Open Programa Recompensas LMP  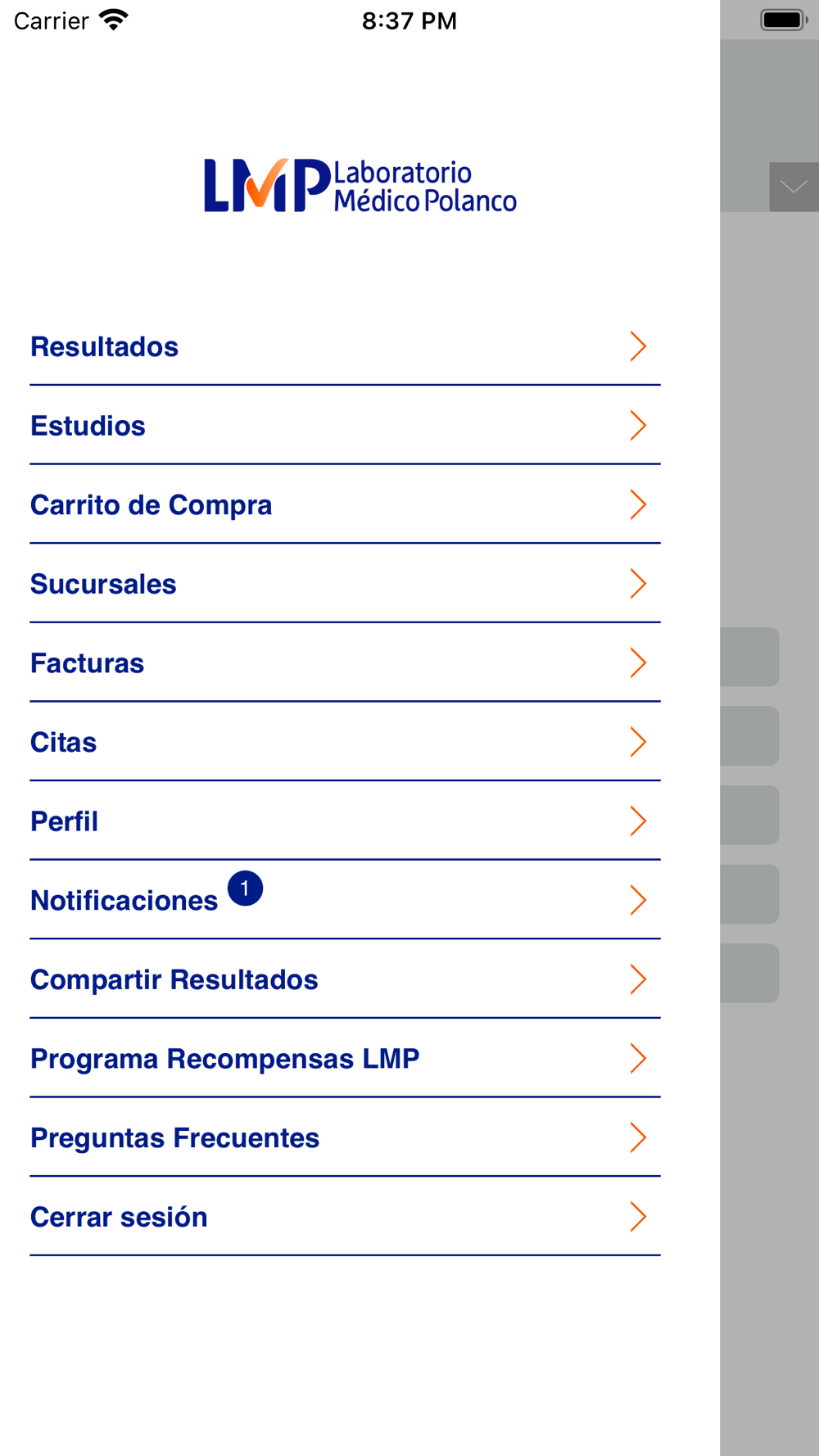[345, 1058]
